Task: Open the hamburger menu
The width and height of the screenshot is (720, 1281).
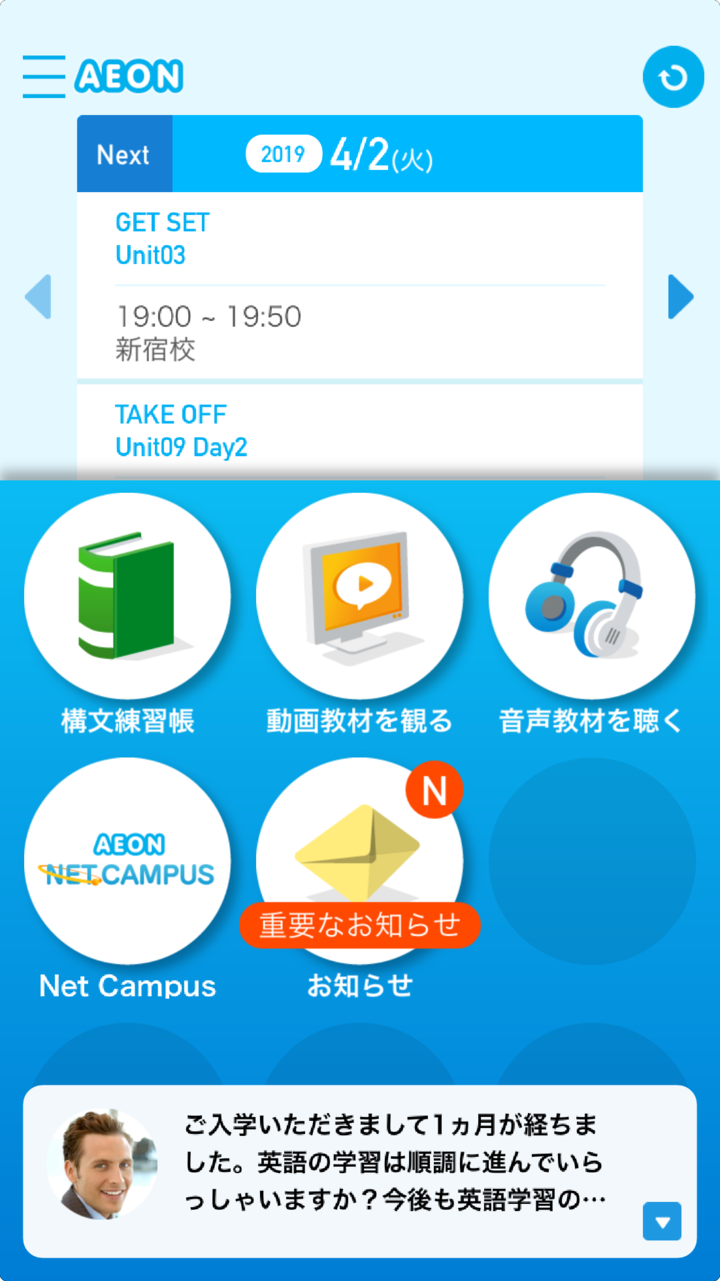Action: [x=44, y=77]
